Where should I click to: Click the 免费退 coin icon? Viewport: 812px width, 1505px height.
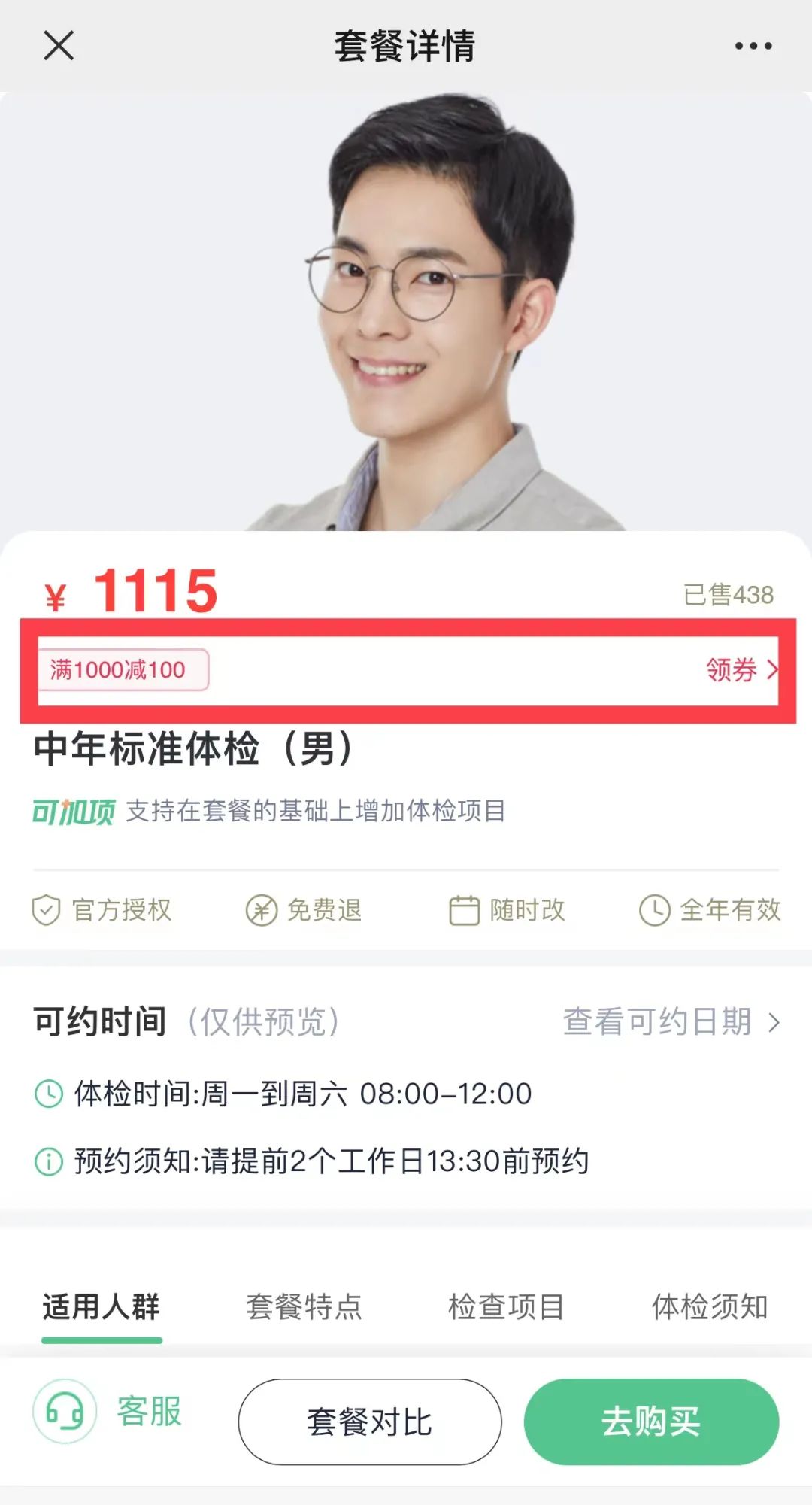260,910
